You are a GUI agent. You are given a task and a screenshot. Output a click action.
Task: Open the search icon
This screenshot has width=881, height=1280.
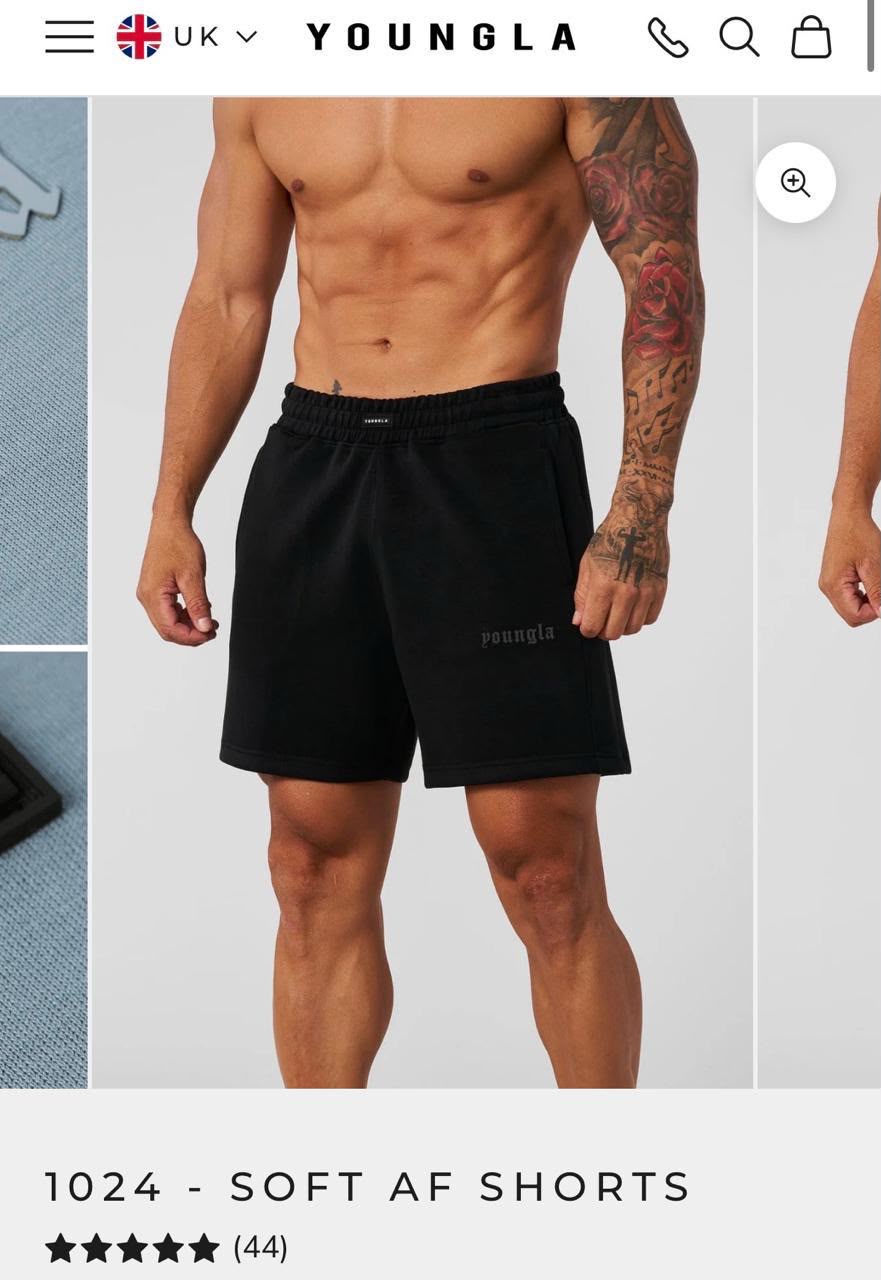pyautogui.click(x=739, y=37)
